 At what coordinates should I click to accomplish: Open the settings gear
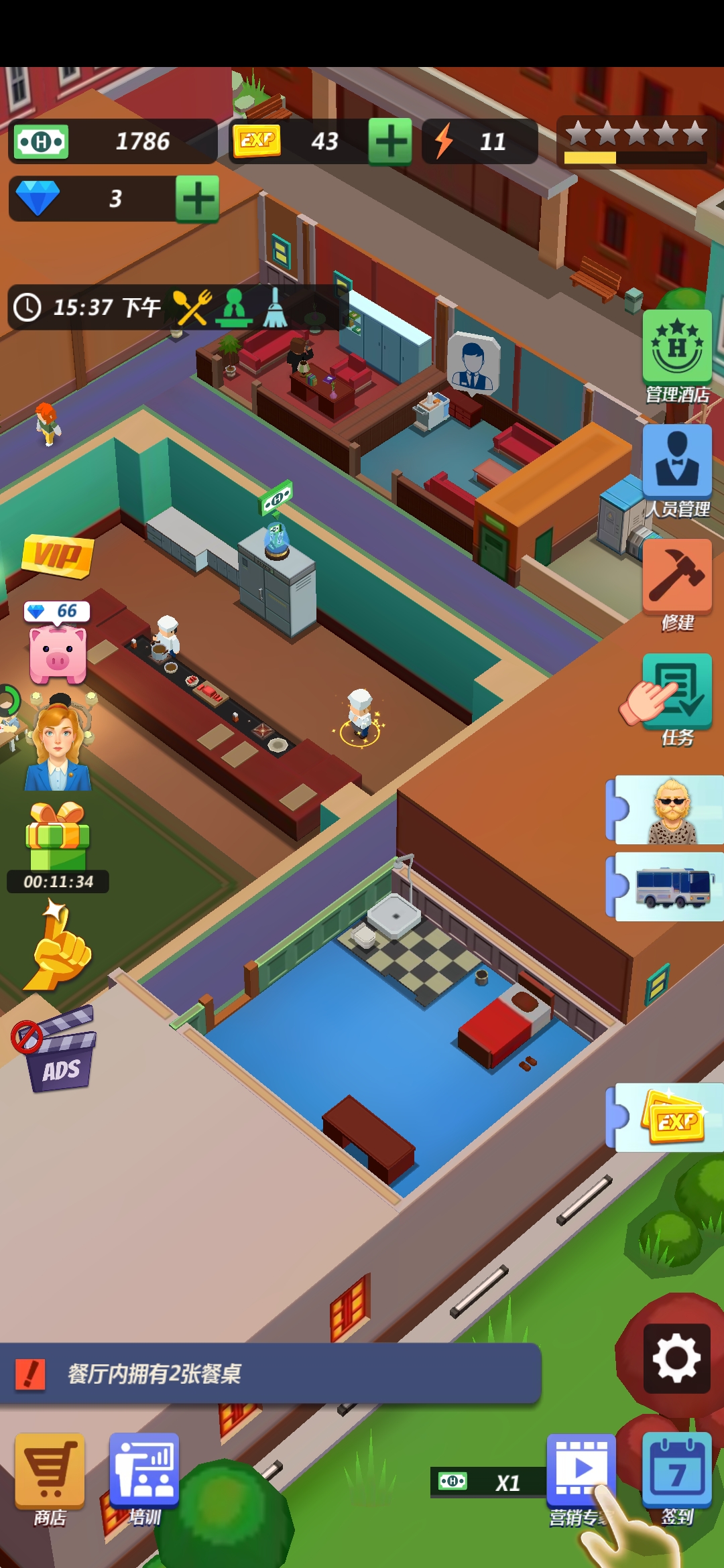point(677,1358)
